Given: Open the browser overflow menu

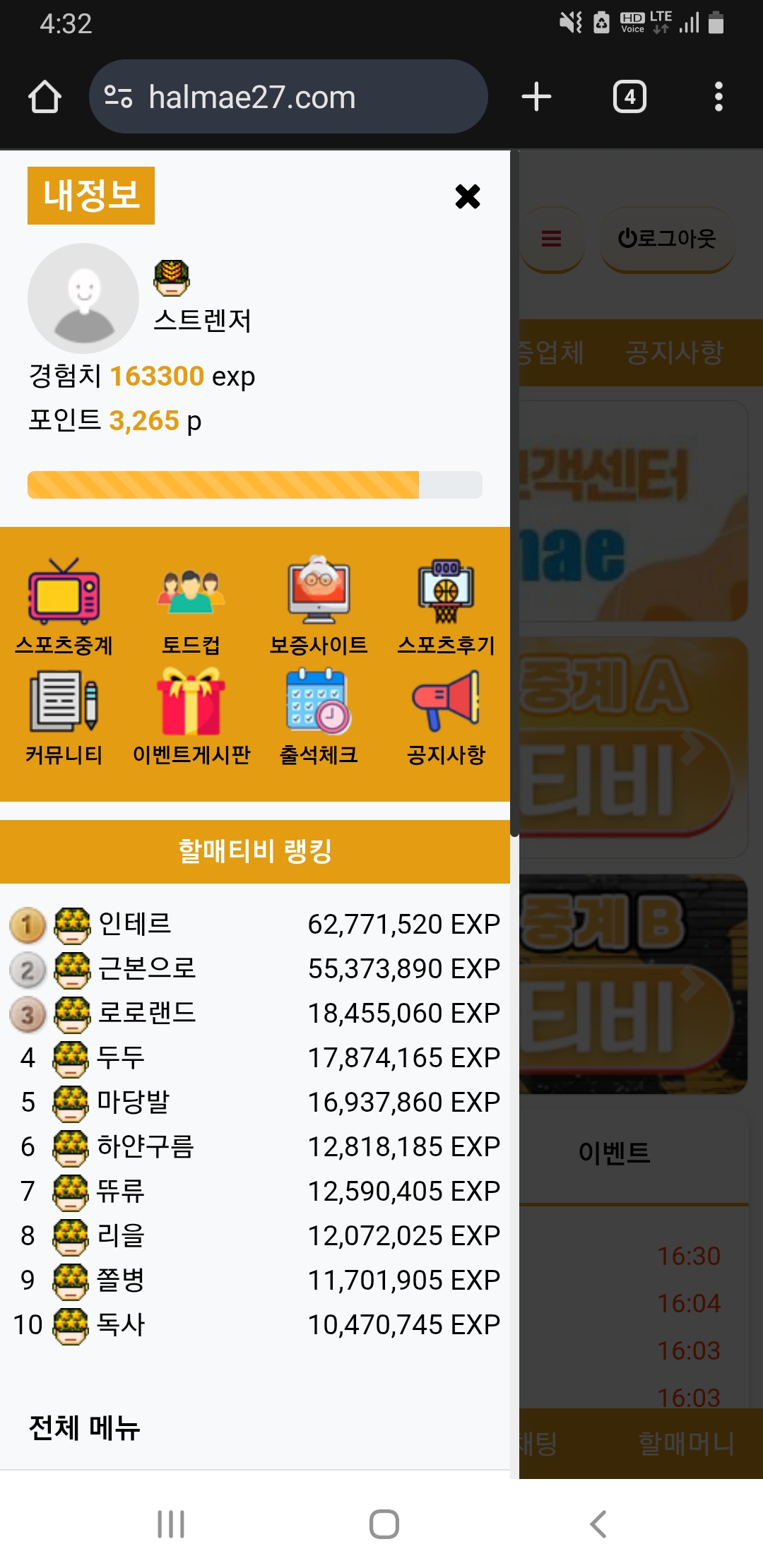Looking at the screenshot, I should pos(718,97).
